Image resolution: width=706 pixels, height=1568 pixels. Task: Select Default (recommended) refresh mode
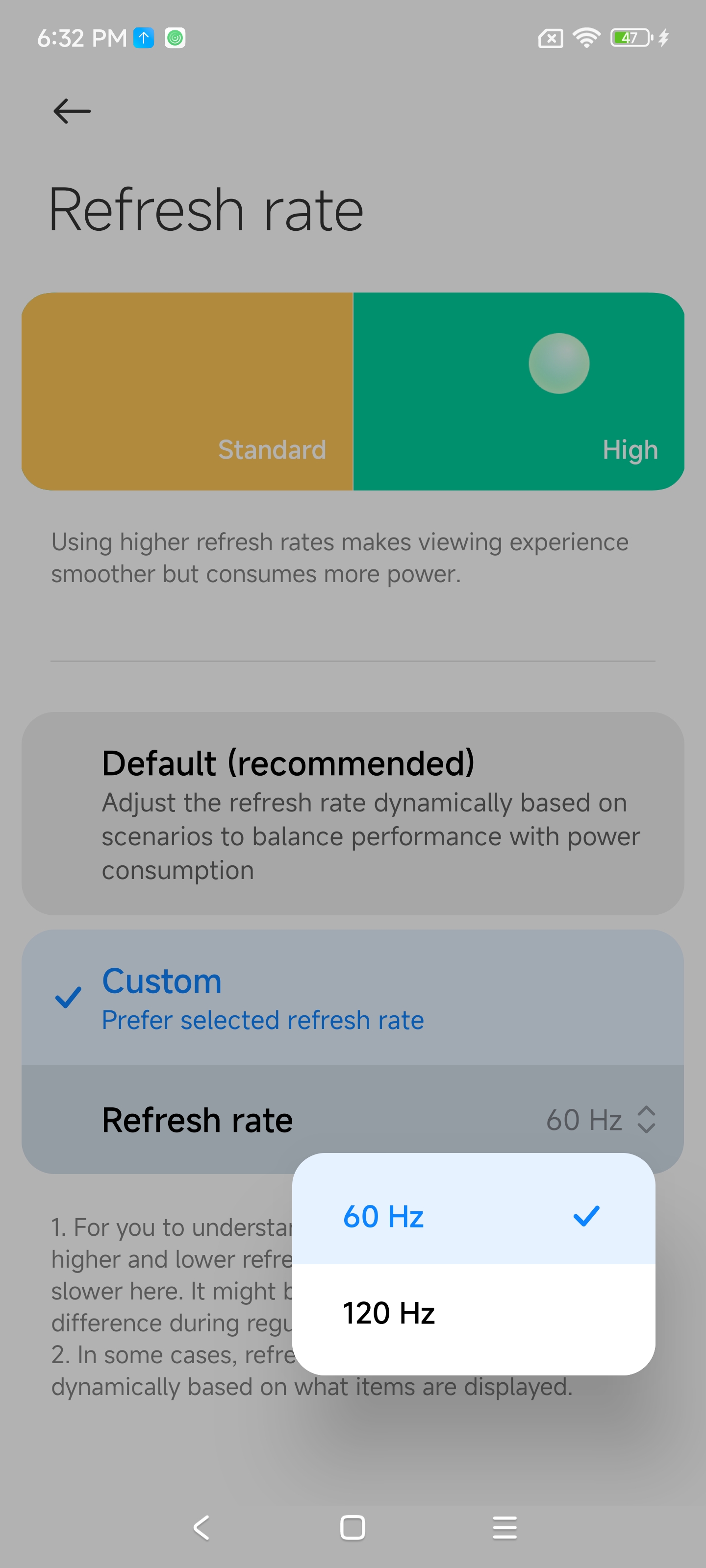point(353,812)
